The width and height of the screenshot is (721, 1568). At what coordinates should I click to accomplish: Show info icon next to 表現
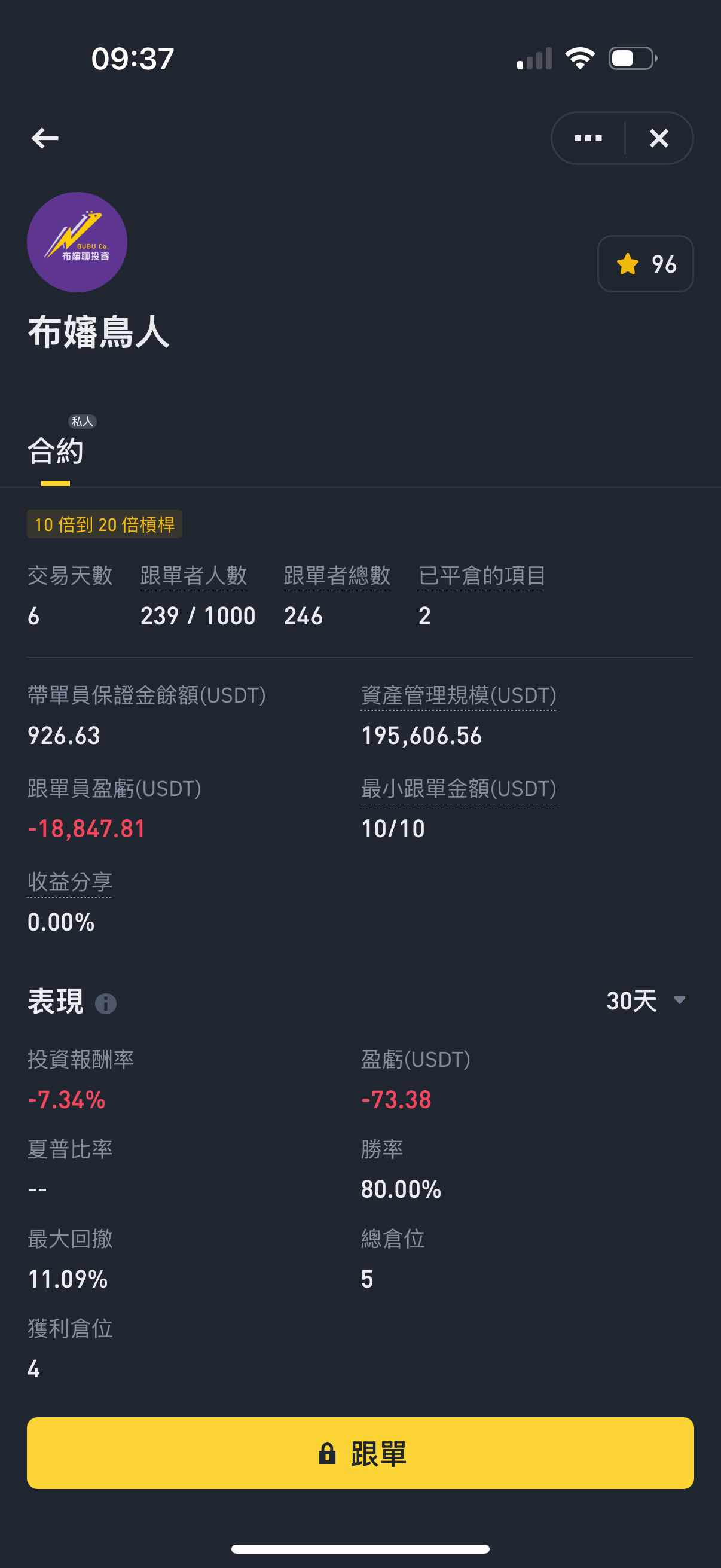point(106,1003)
